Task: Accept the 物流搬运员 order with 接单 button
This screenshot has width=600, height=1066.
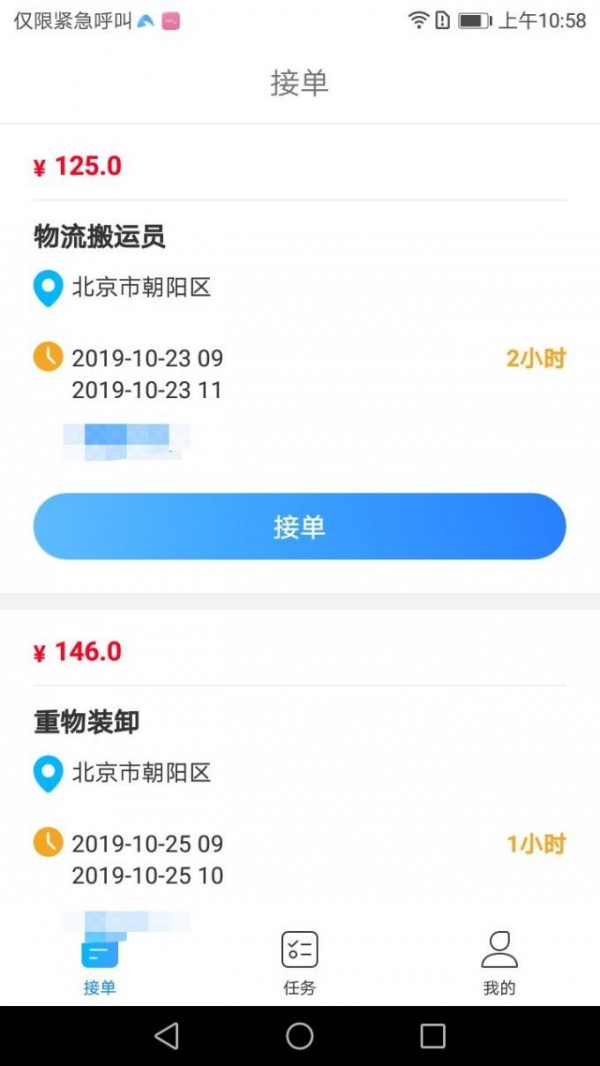Action: point(299,526)
